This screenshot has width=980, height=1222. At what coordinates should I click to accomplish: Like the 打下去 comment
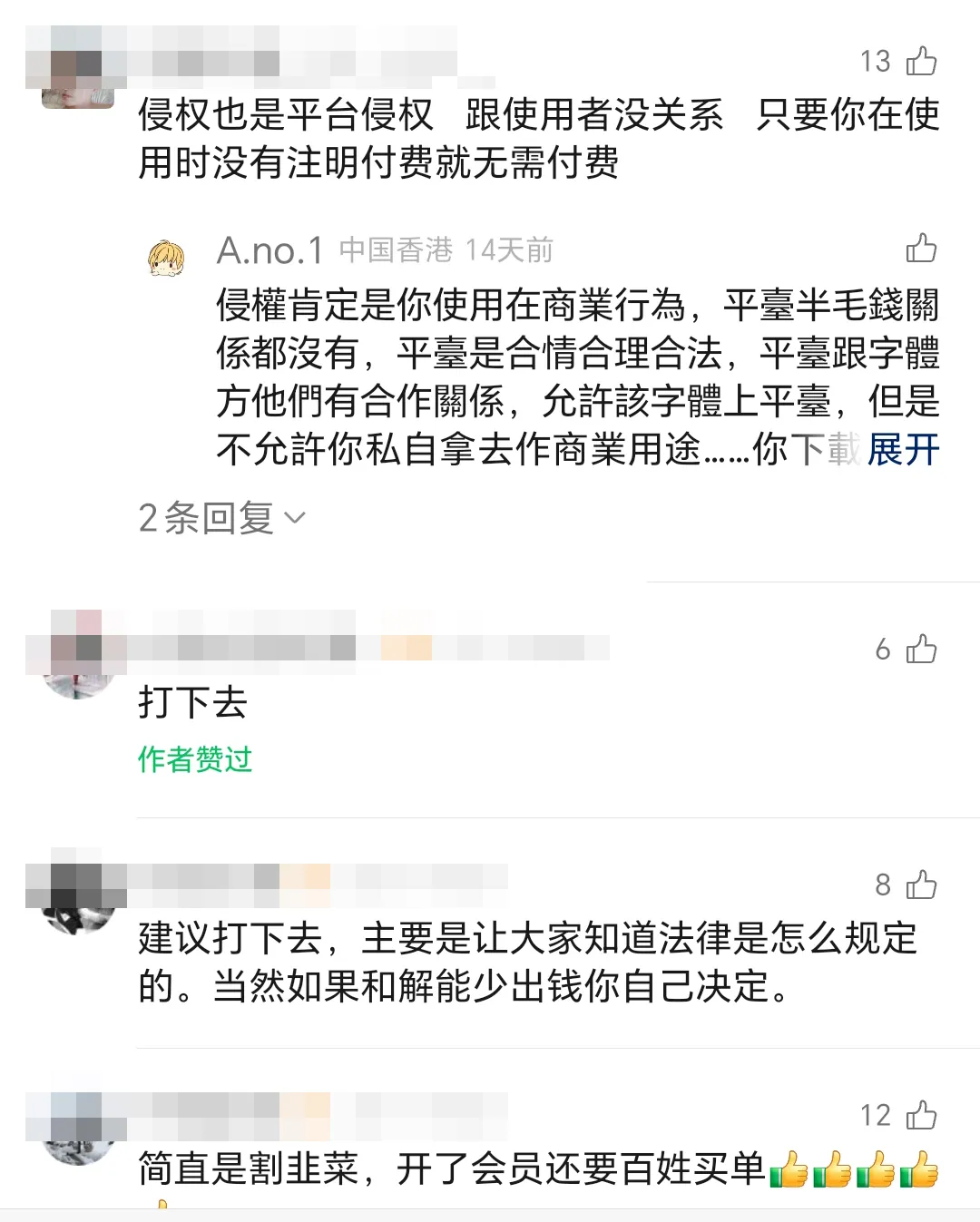pos(921,649)
